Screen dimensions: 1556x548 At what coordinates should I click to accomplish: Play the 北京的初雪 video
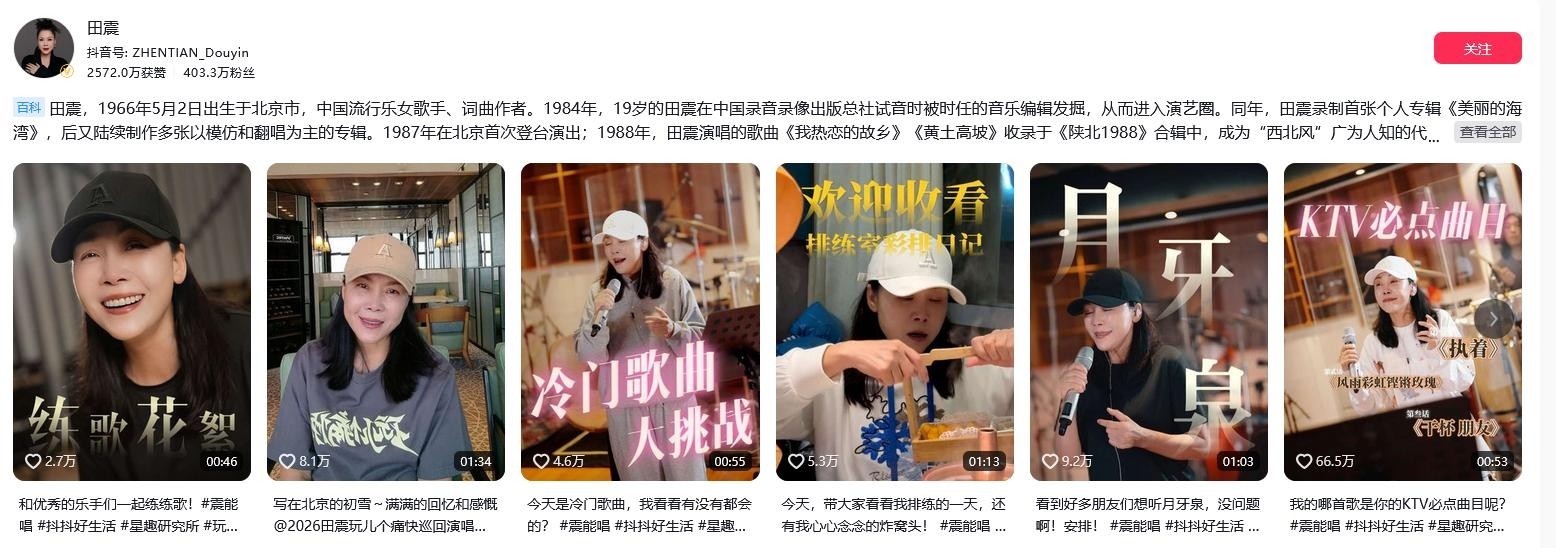point(386,322)
